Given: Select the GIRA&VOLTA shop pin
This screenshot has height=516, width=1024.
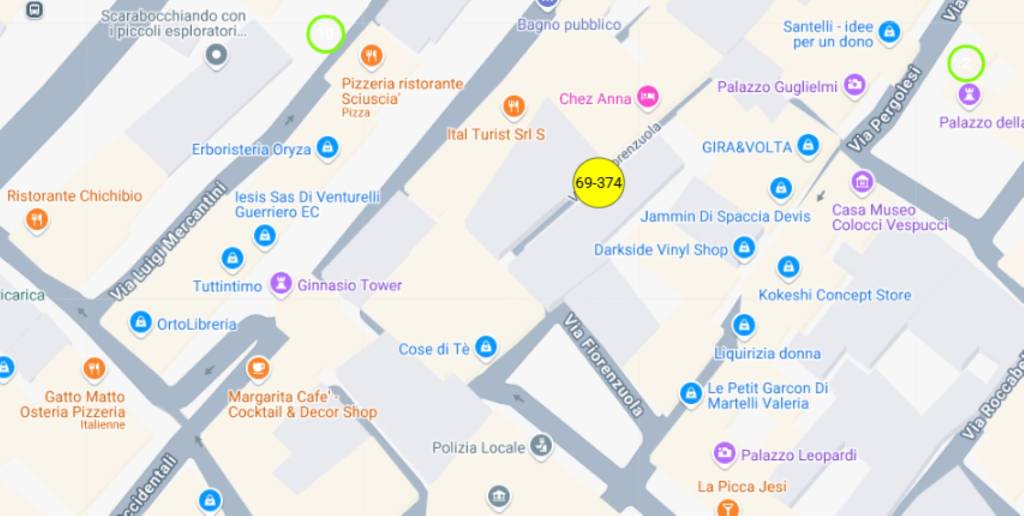Looking at the screenshot, I should pyautogui.click(x=808, y=146).
